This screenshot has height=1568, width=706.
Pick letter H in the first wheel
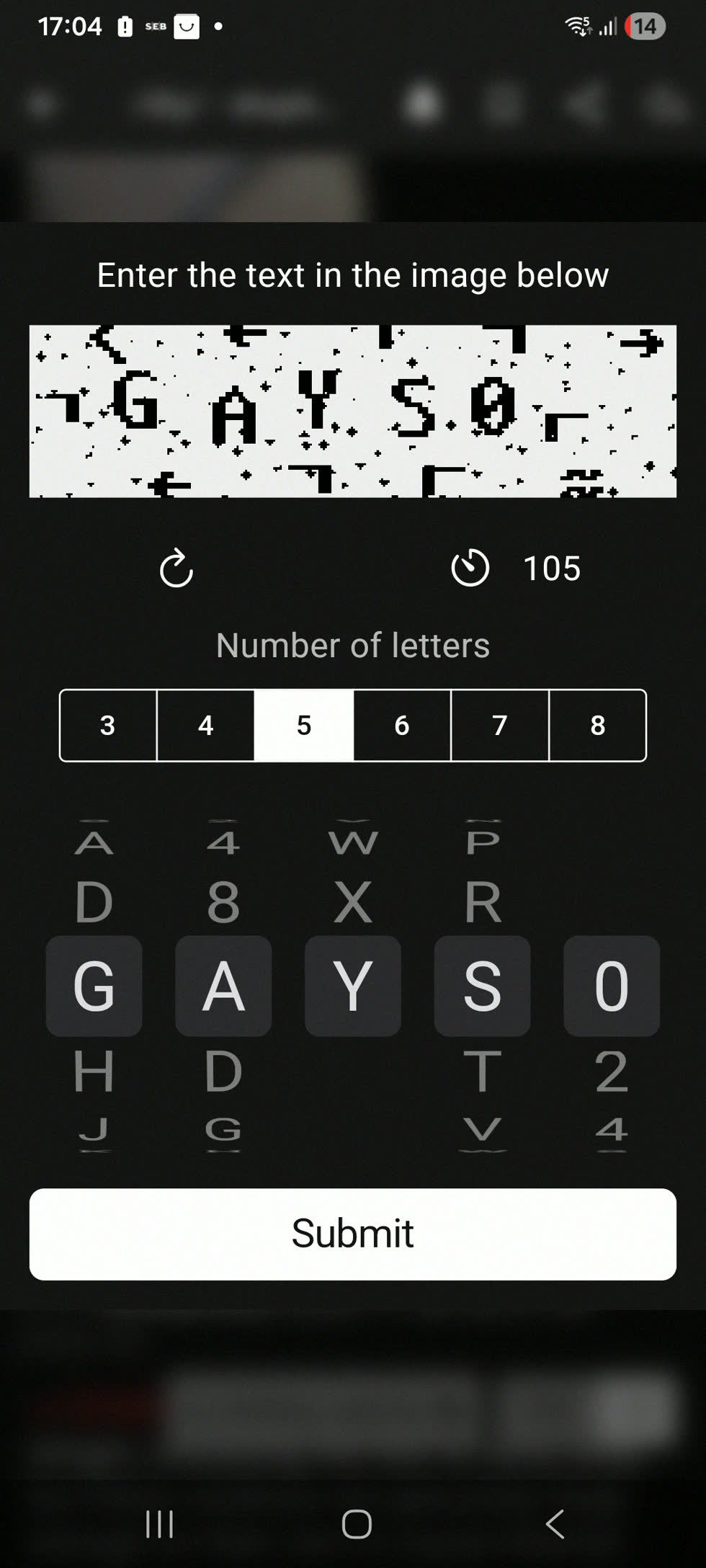(x=94, y=1071)
